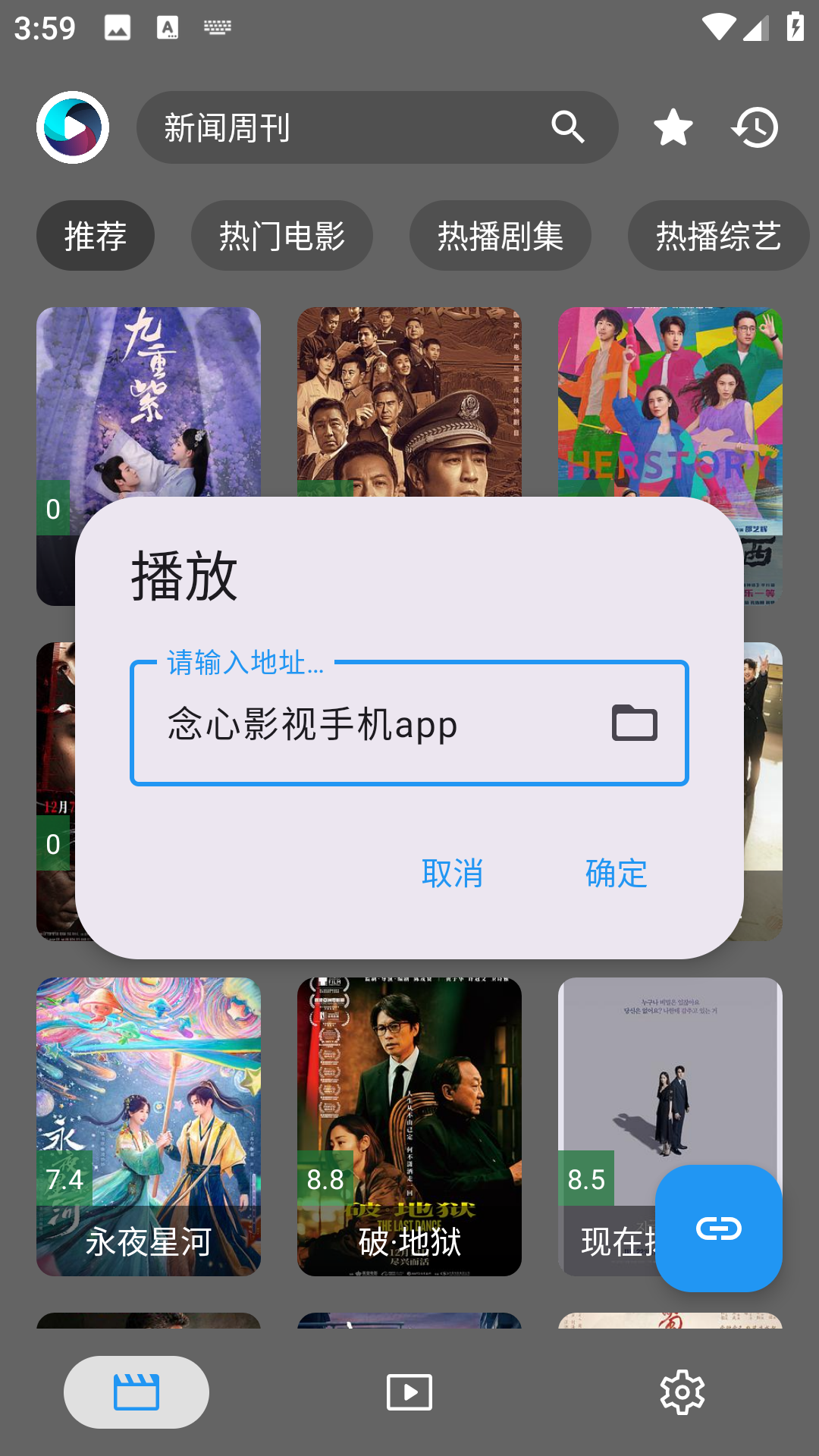819x1456 pixels.
Task: Open the watch history icon
Action: point(755,127)
